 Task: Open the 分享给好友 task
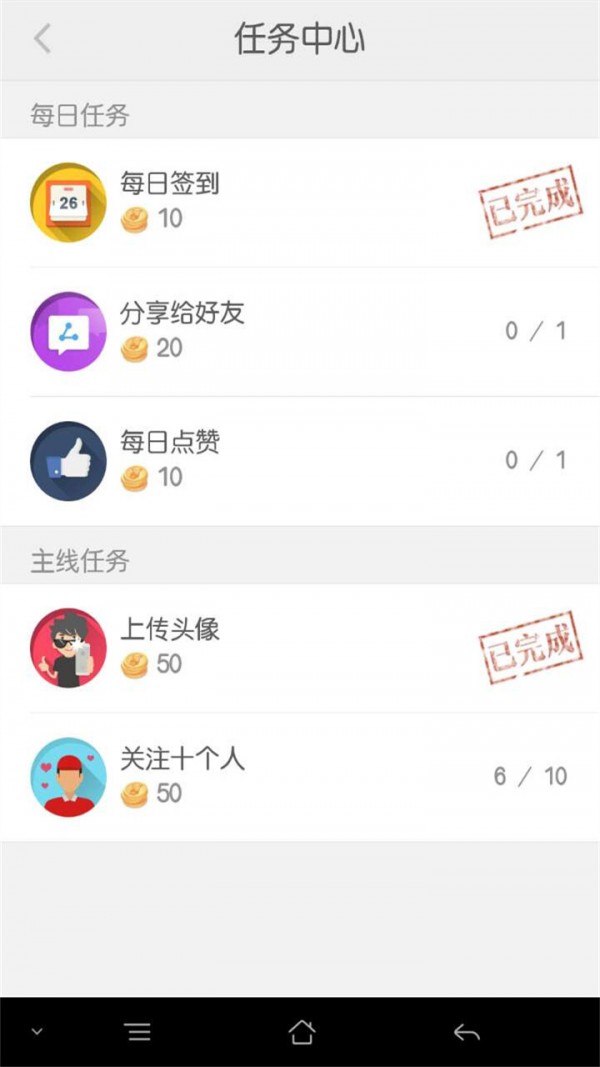click(x=300, y=331)
